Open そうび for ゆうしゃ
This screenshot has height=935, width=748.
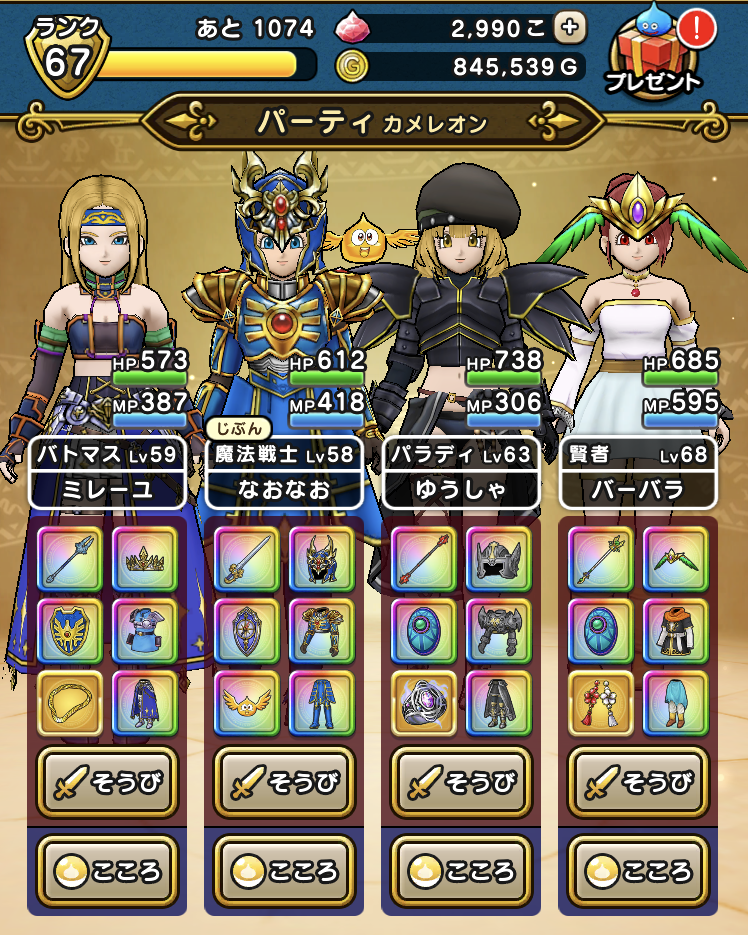460,782
